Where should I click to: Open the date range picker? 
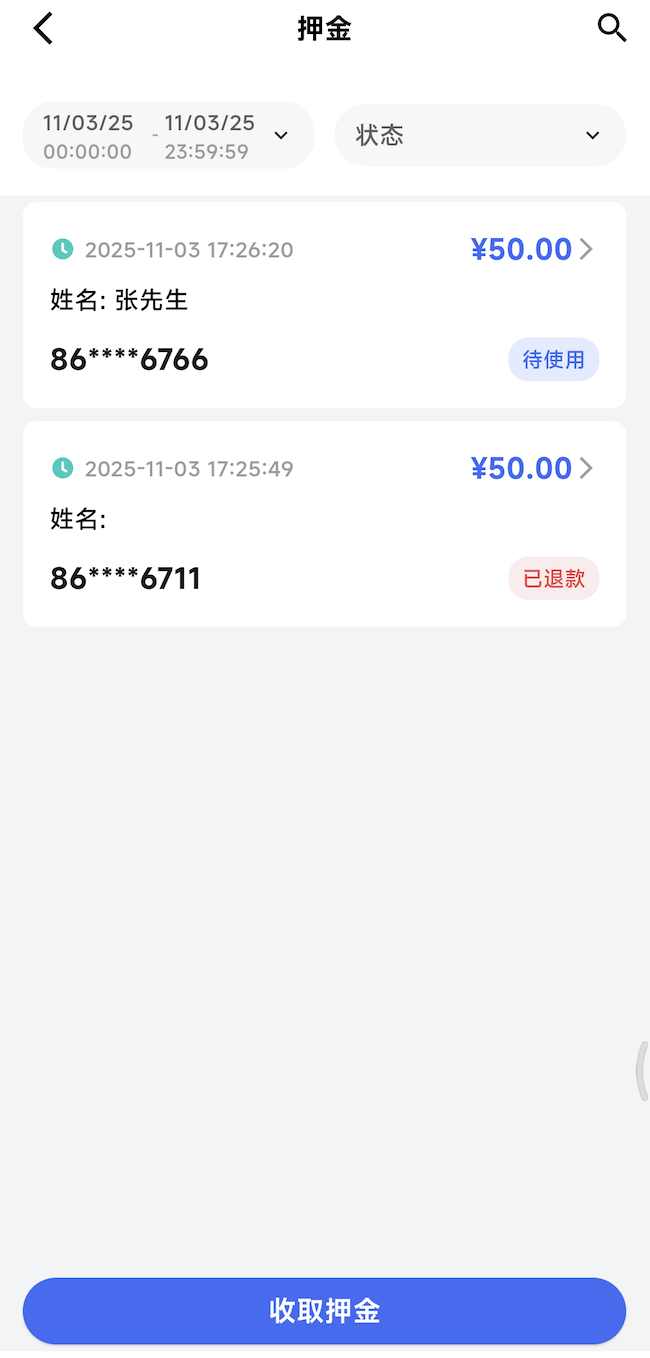168,136
